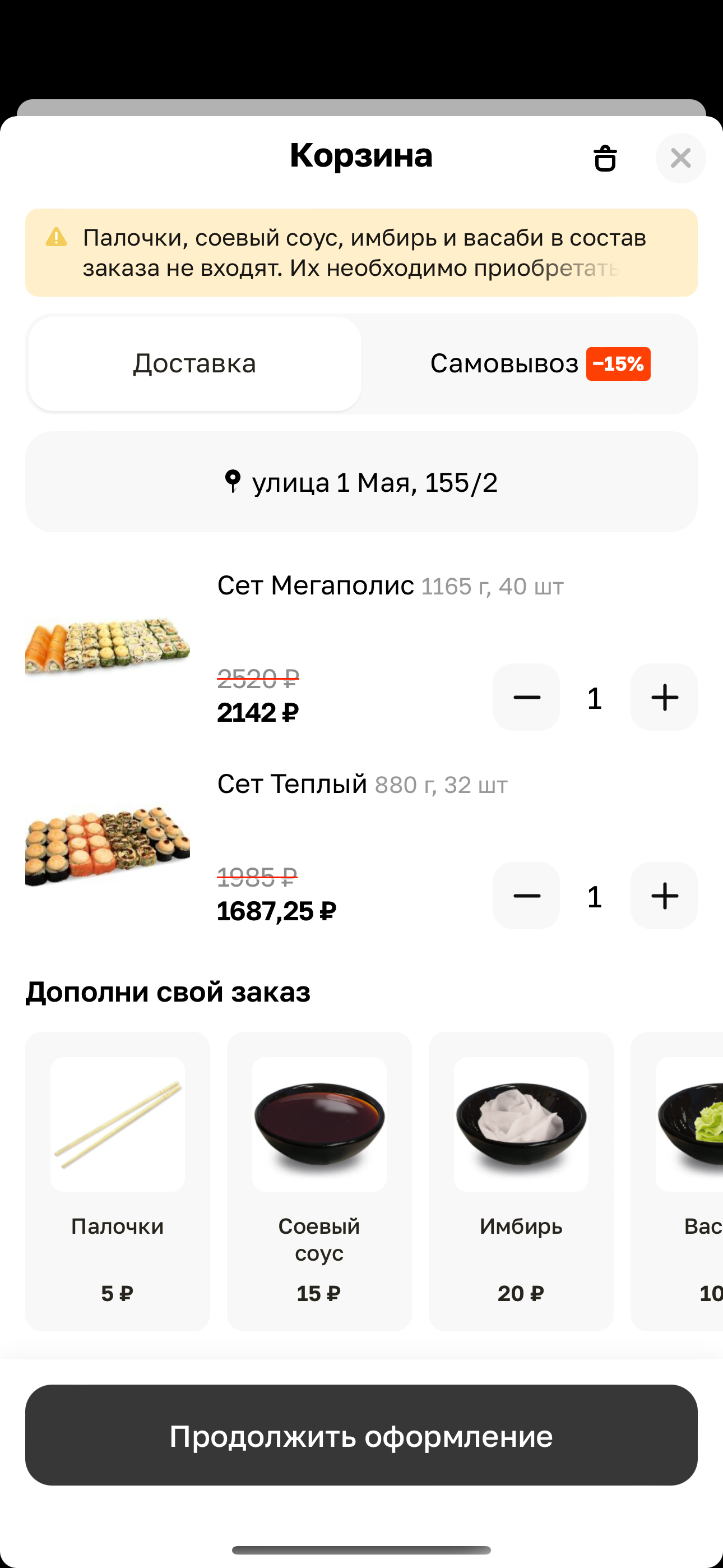Change delivery address улица 1 Мая, 155/2

coord(361,482)
